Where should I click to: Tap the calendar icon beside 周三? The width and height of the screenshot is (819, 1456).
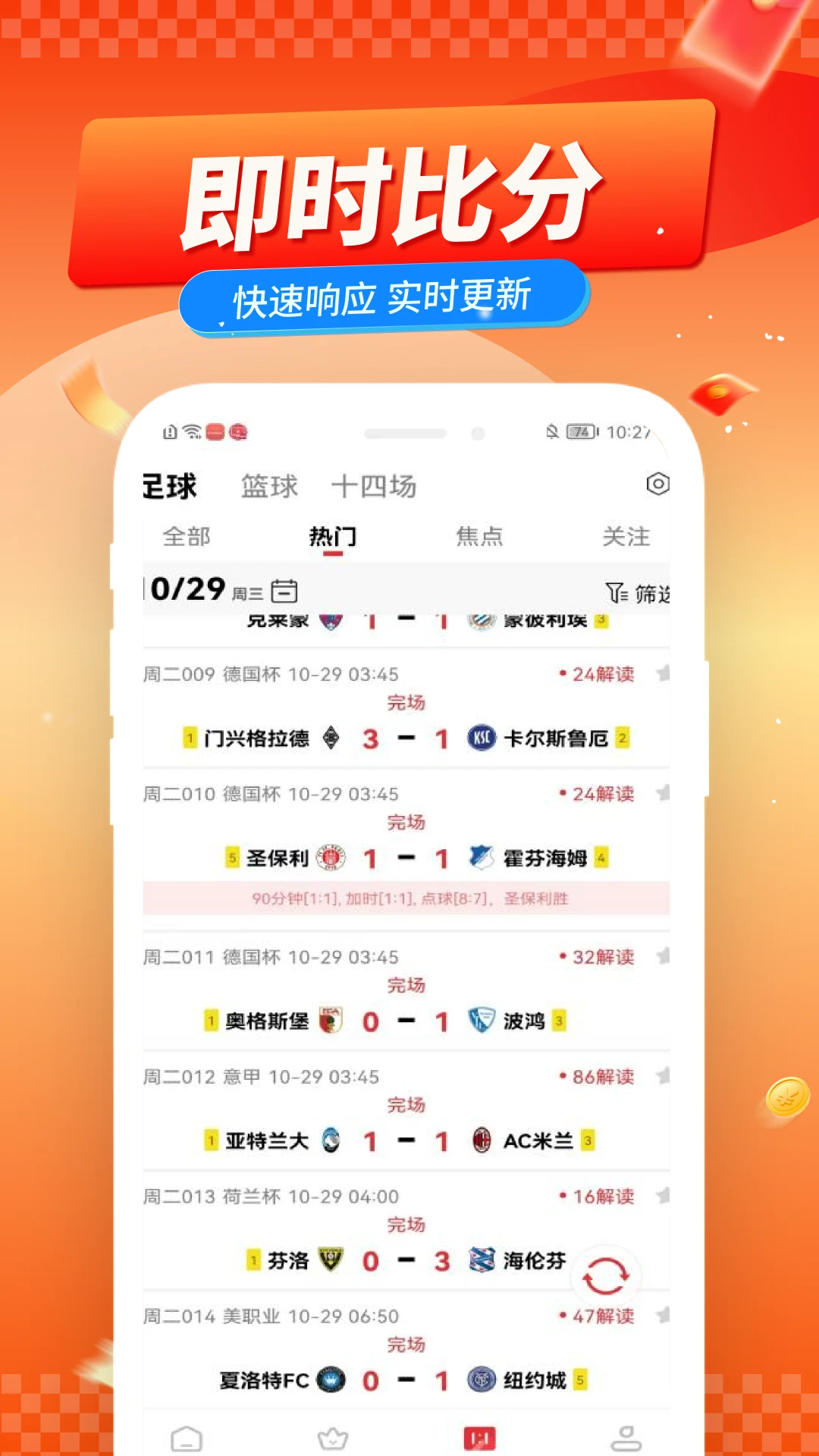click(x=284, y=591)
